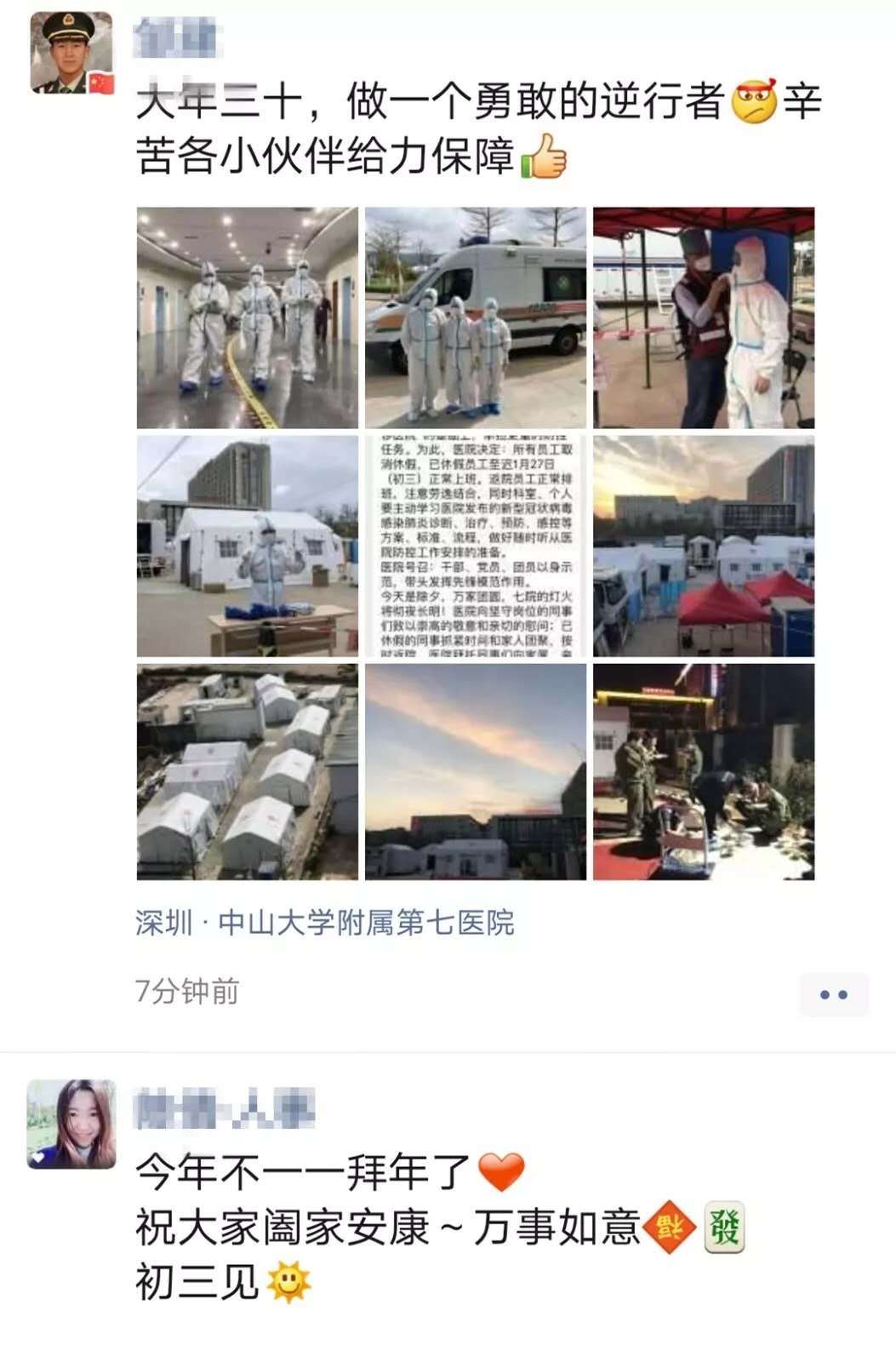Open location 深圳·中山大学附属第七医院
The image size is (896, 1362).
point(324,922)
